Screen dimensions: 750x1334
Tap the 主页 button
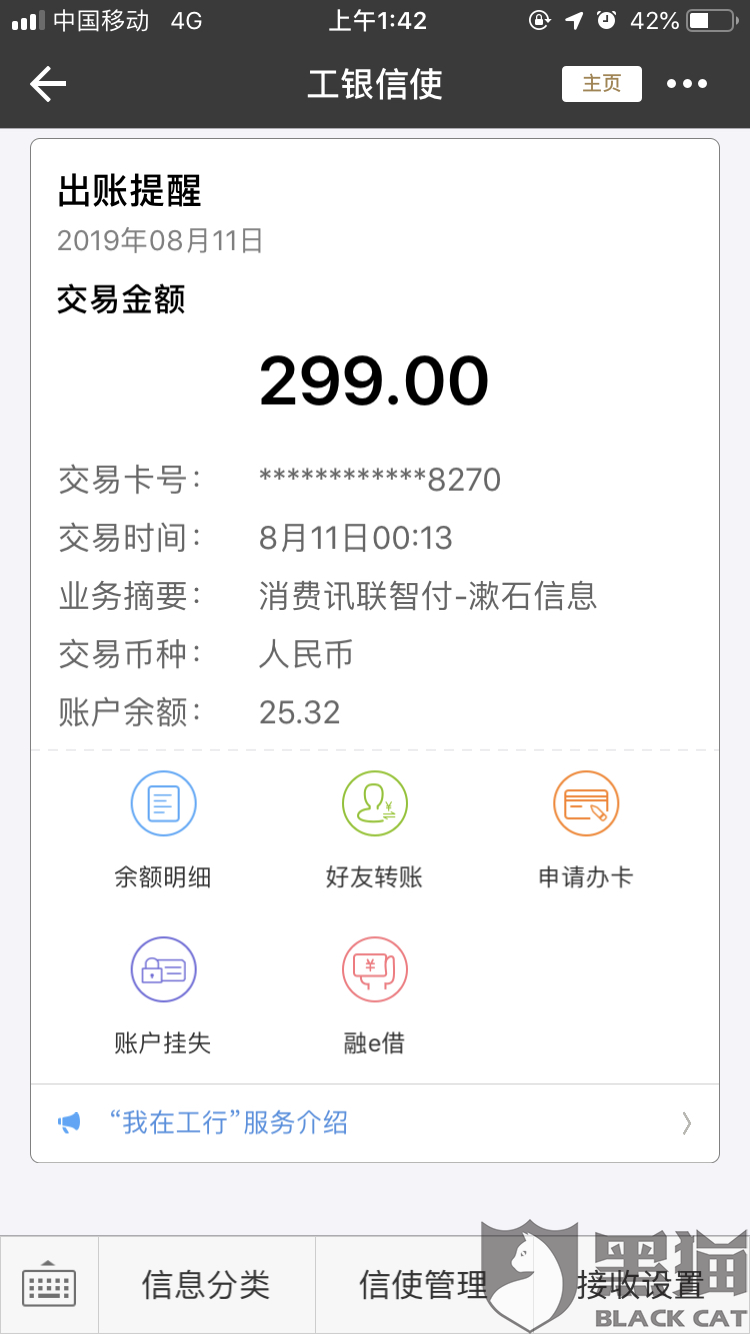point(601,84)
